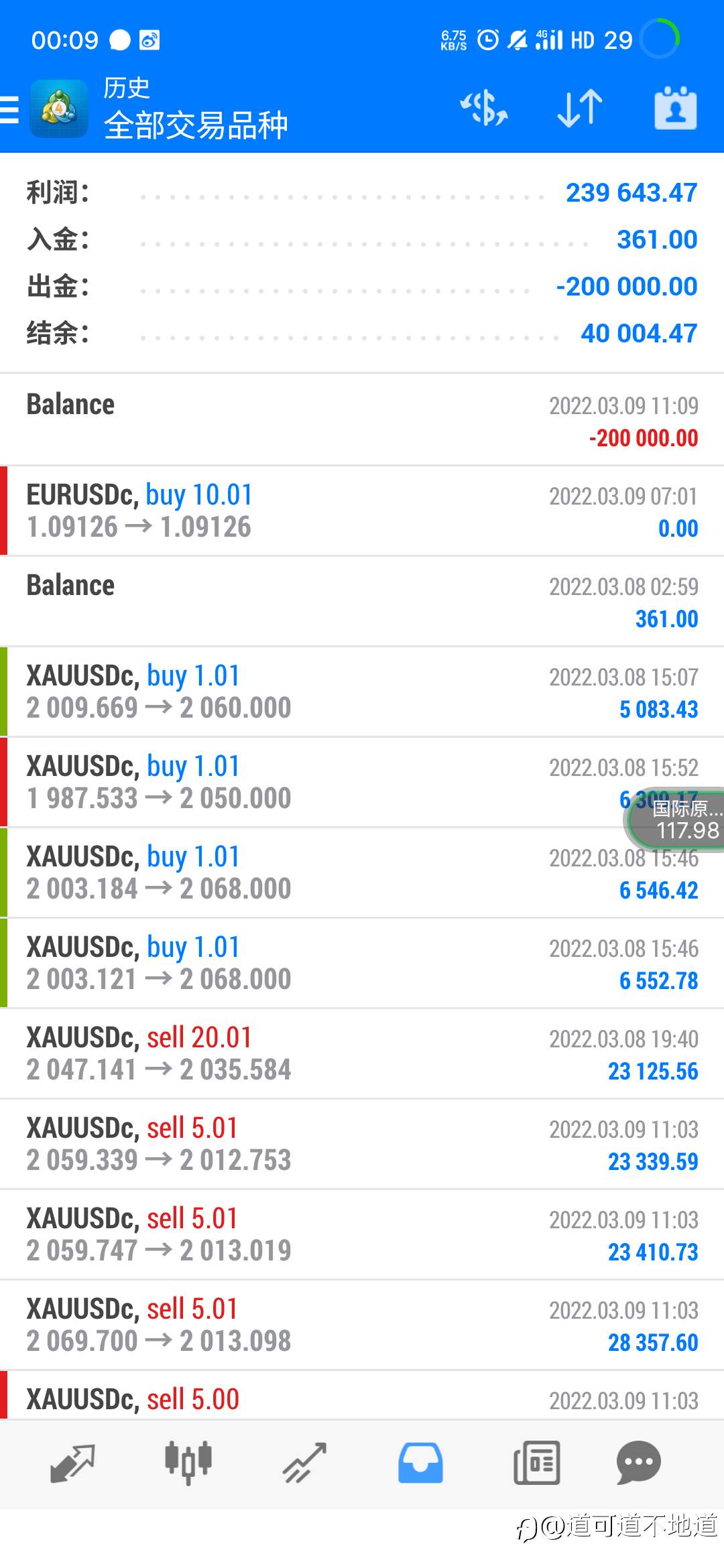Open XAUUSDc buy trade with profit 5 083.43
The image size is (724, 1568).
(x=362, y=692)
